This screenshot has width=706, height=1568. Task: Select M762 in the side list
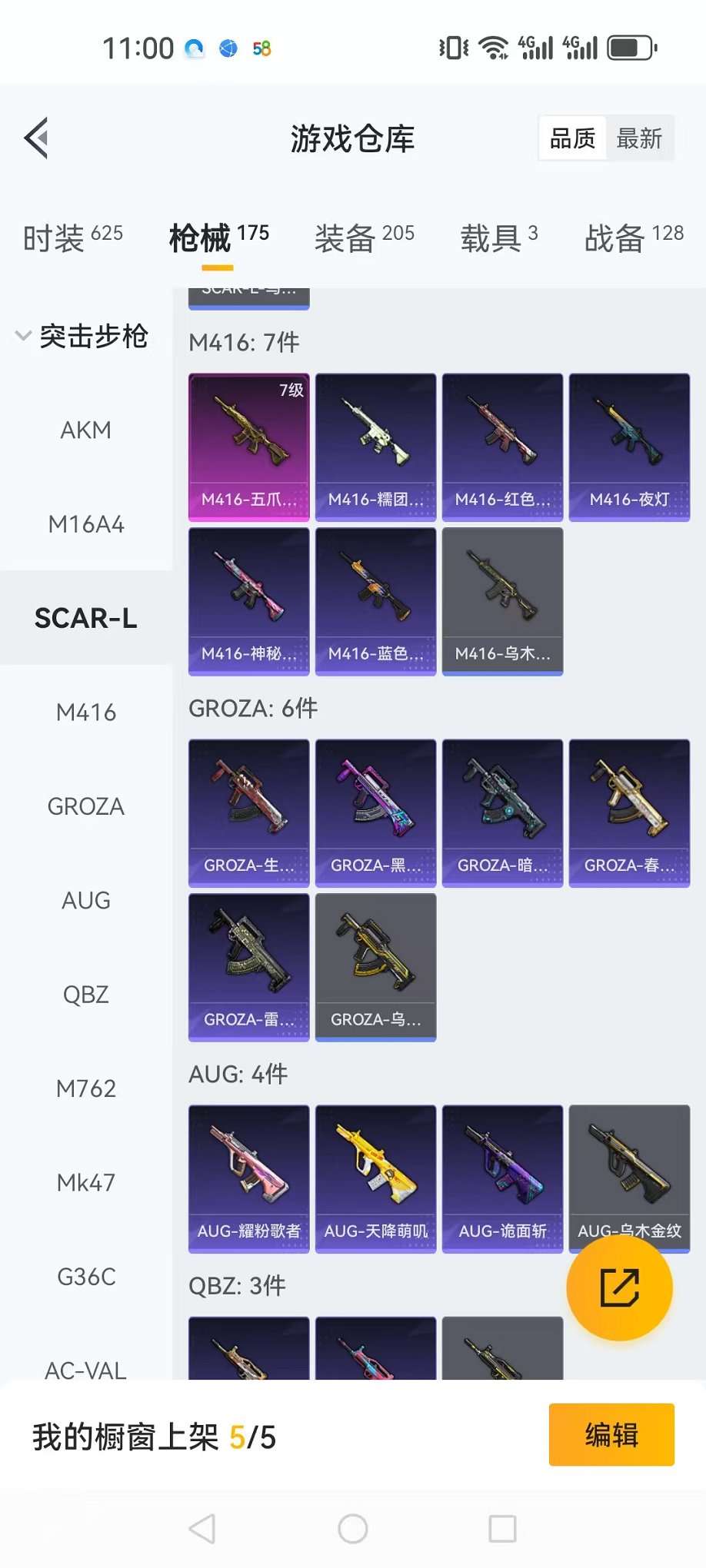pos(86,1088)
